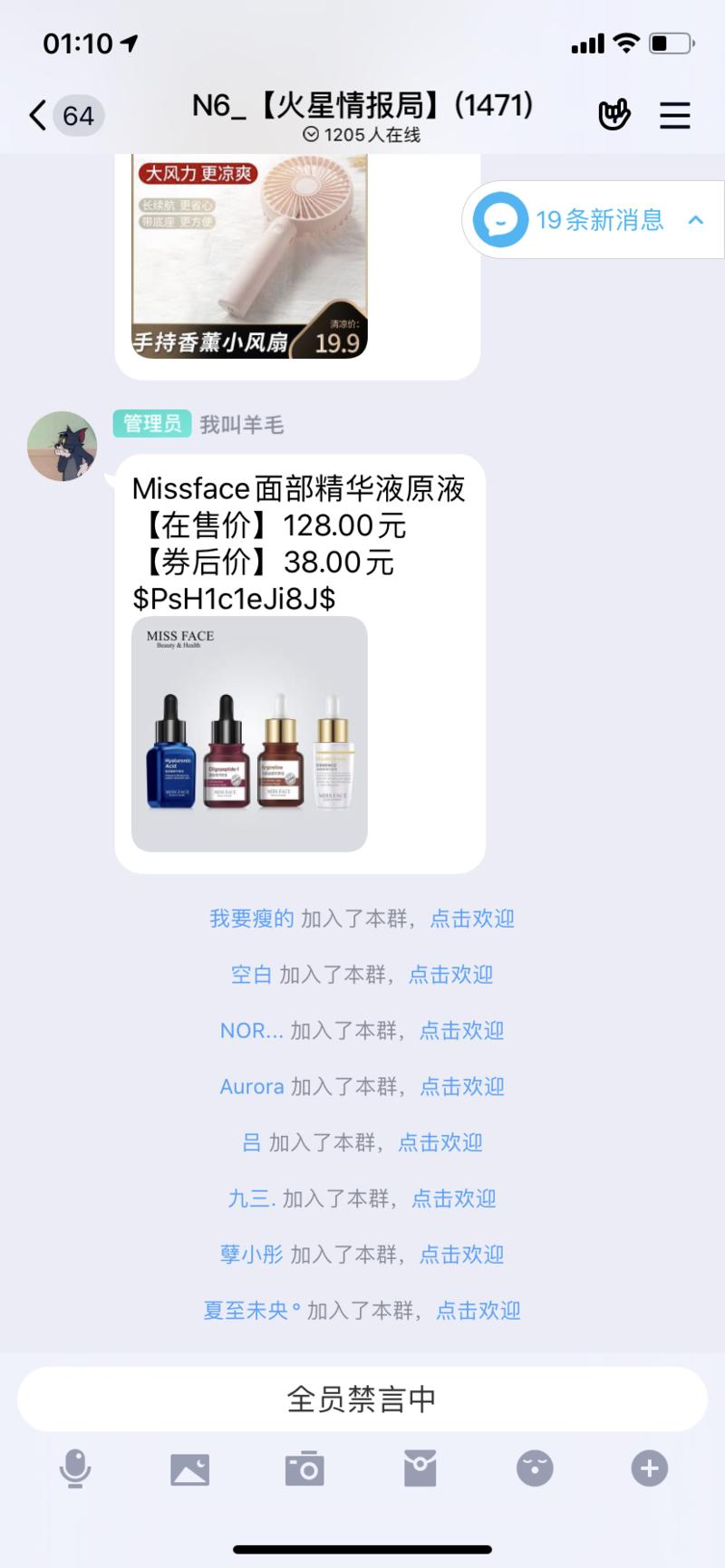Open the emoji smiley icon
This screenshot has height=1568, width=725.
[536, 1468]
